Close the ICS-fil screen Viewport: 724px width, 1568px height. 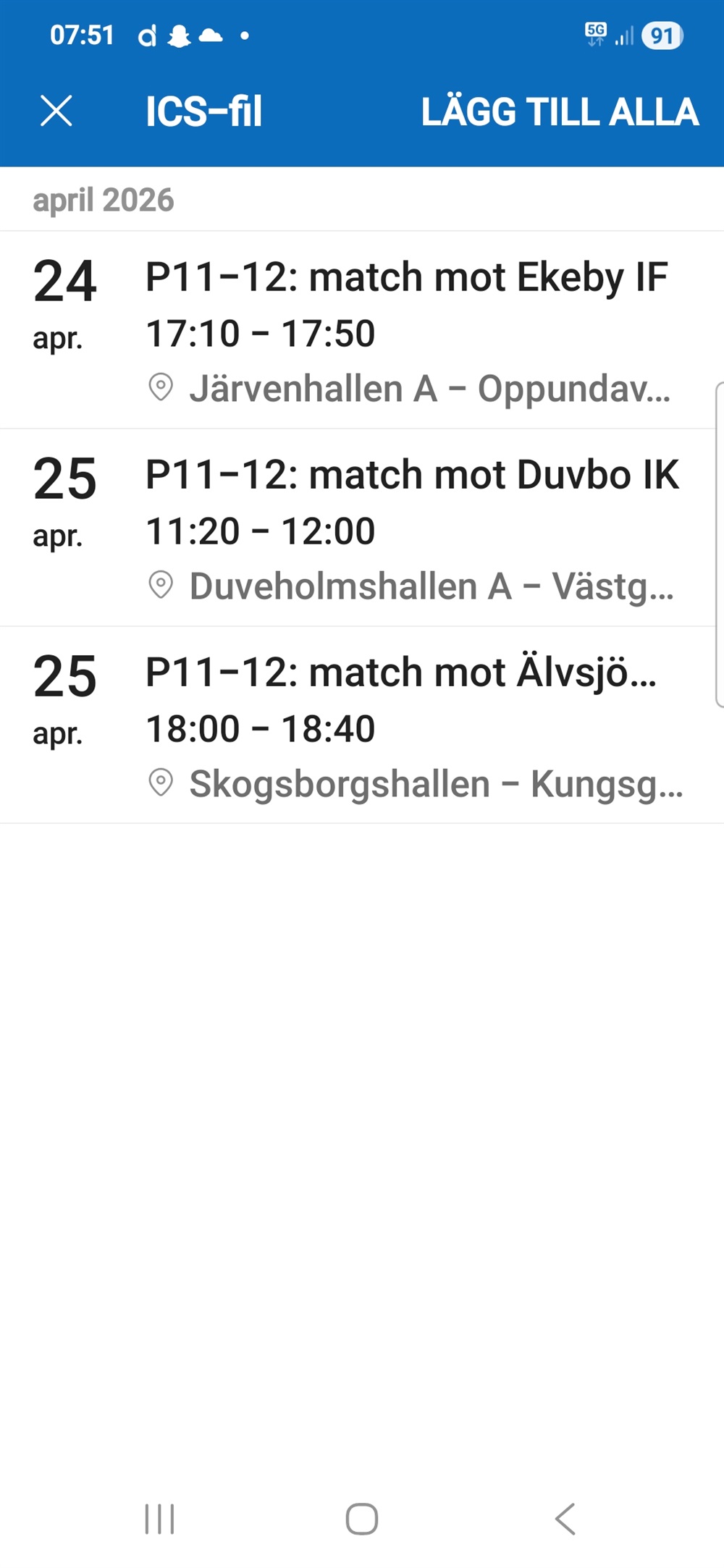[56, 111]
